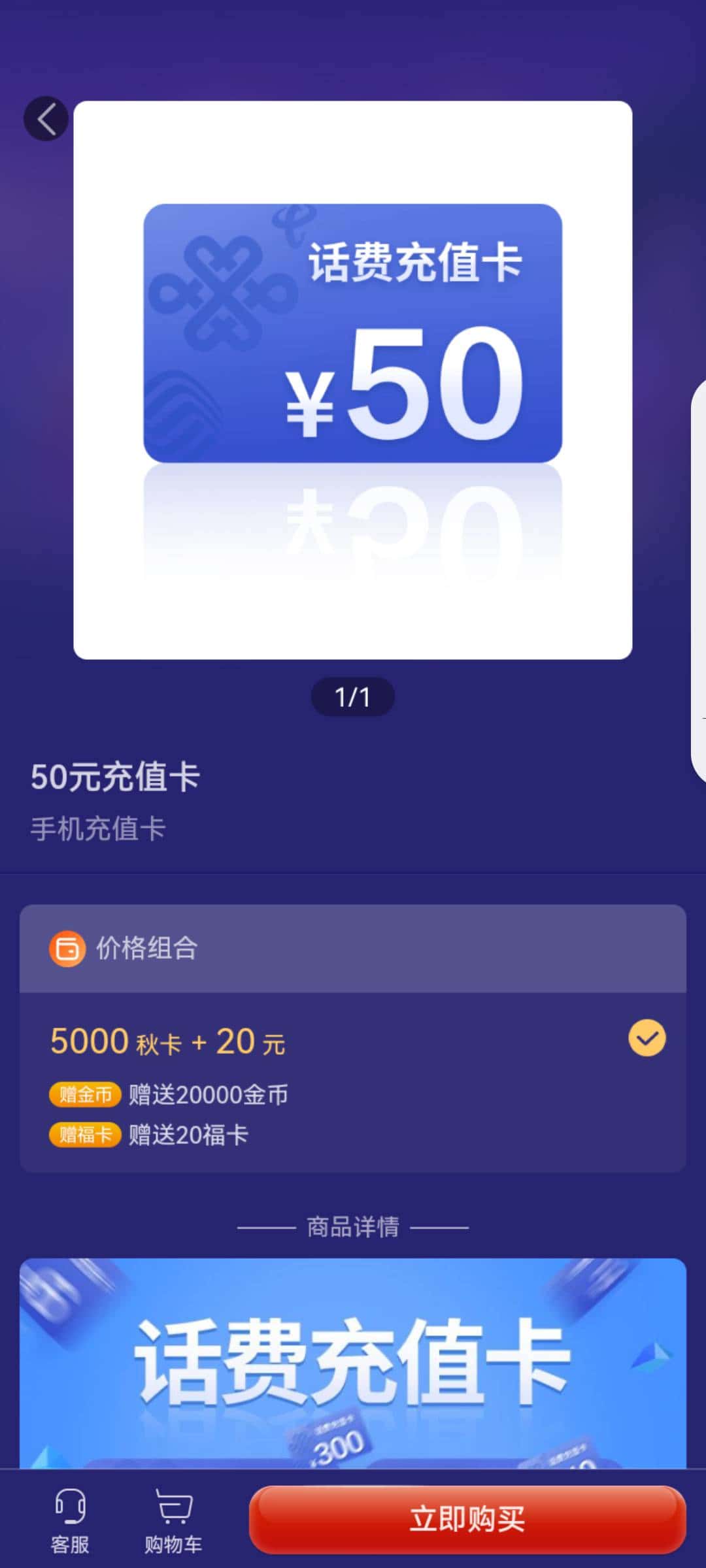Tap the 赠福卡 gift card badge
Screen dimensions: 706x1568
(85, 1135)
